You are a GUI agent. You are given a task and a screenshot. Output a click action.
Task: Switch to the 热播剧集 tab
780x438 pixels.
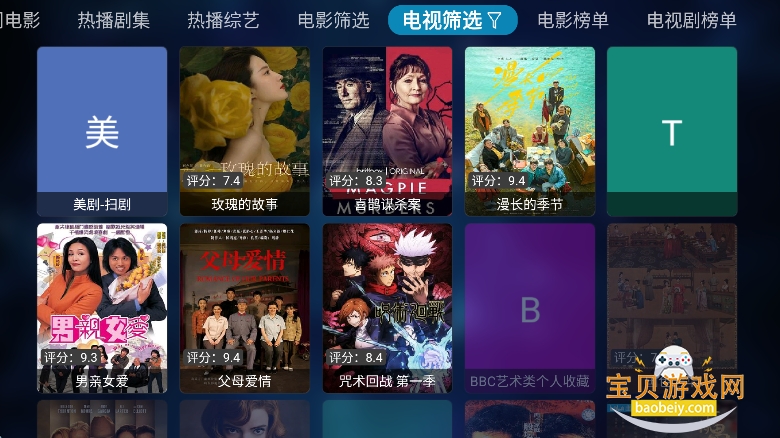(x=114, y=20)
